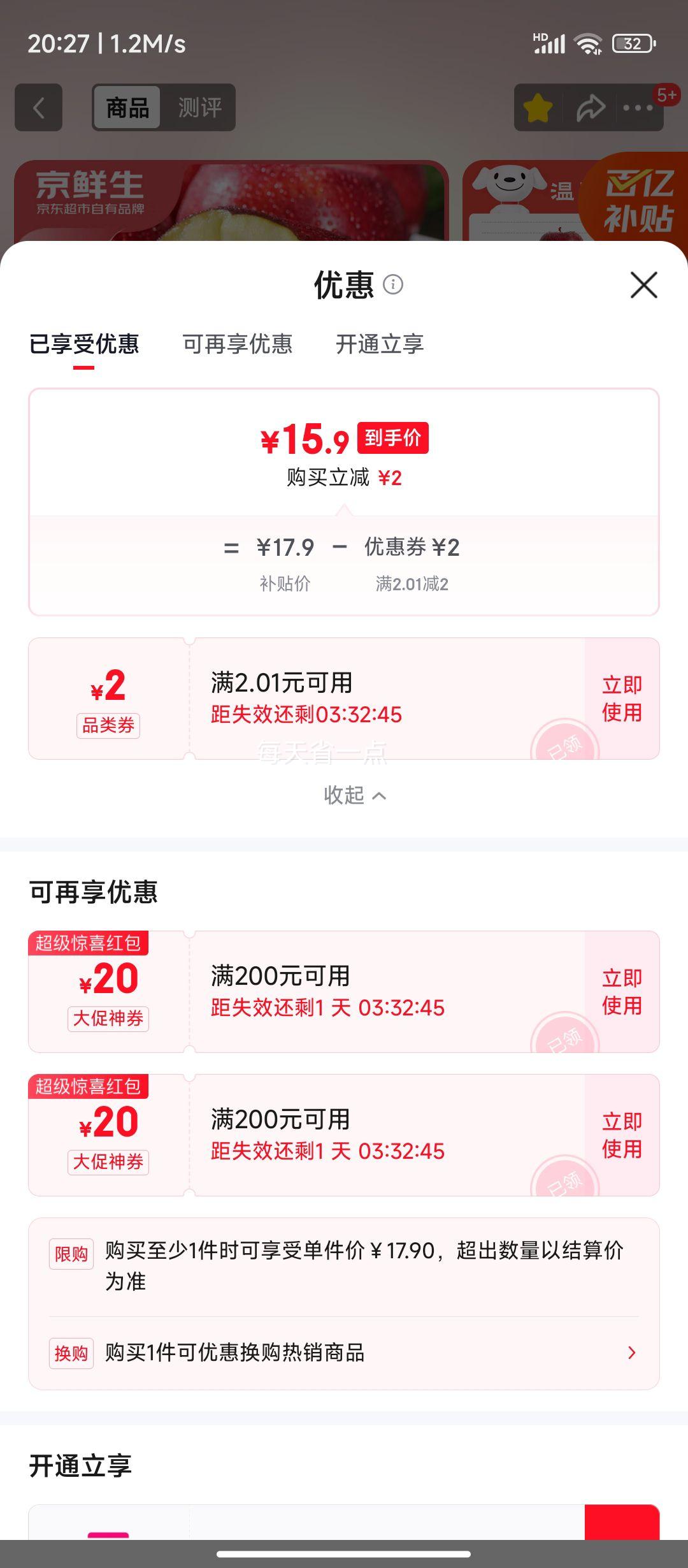
Task: Tap the back arrow at top left
Action: point(38,107)
